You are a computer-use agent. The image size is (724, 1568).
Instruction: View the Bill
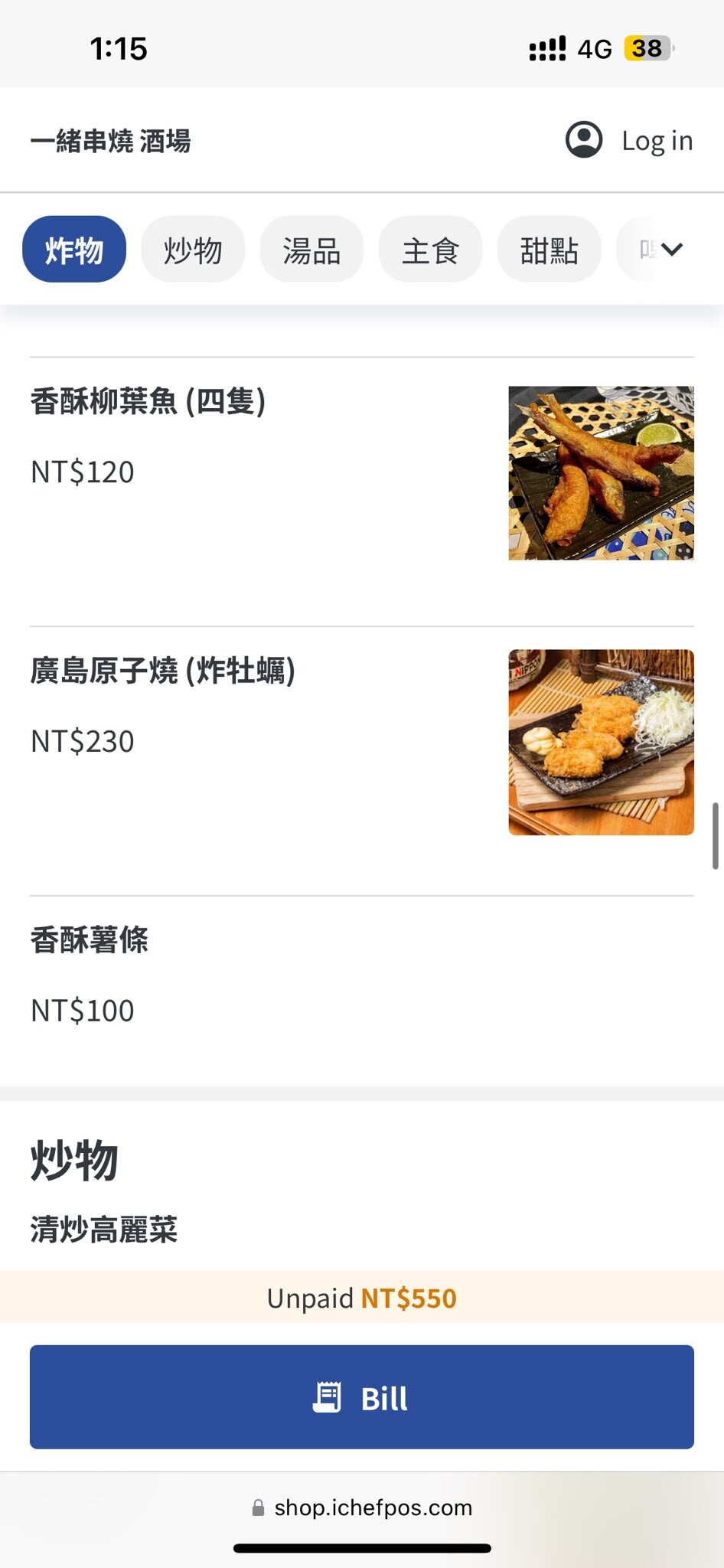click(x=361, y=1397)
